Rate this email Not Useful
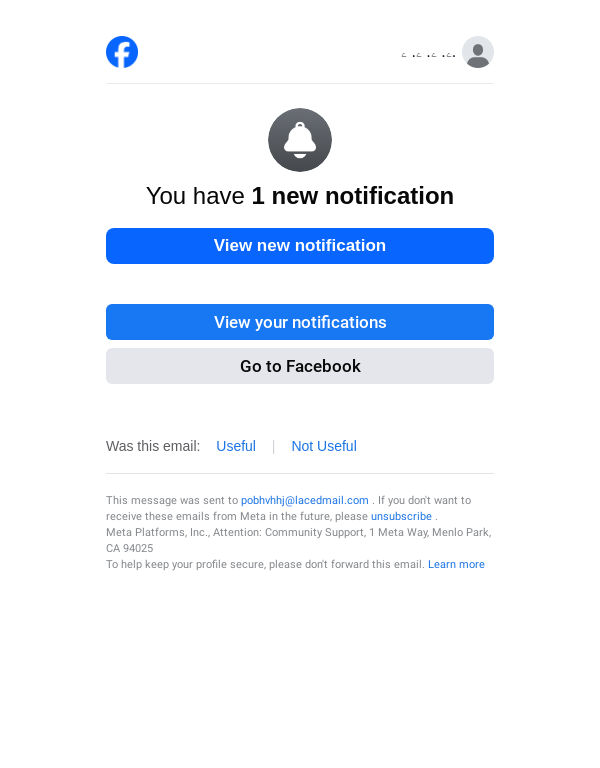 pos(324,446)
